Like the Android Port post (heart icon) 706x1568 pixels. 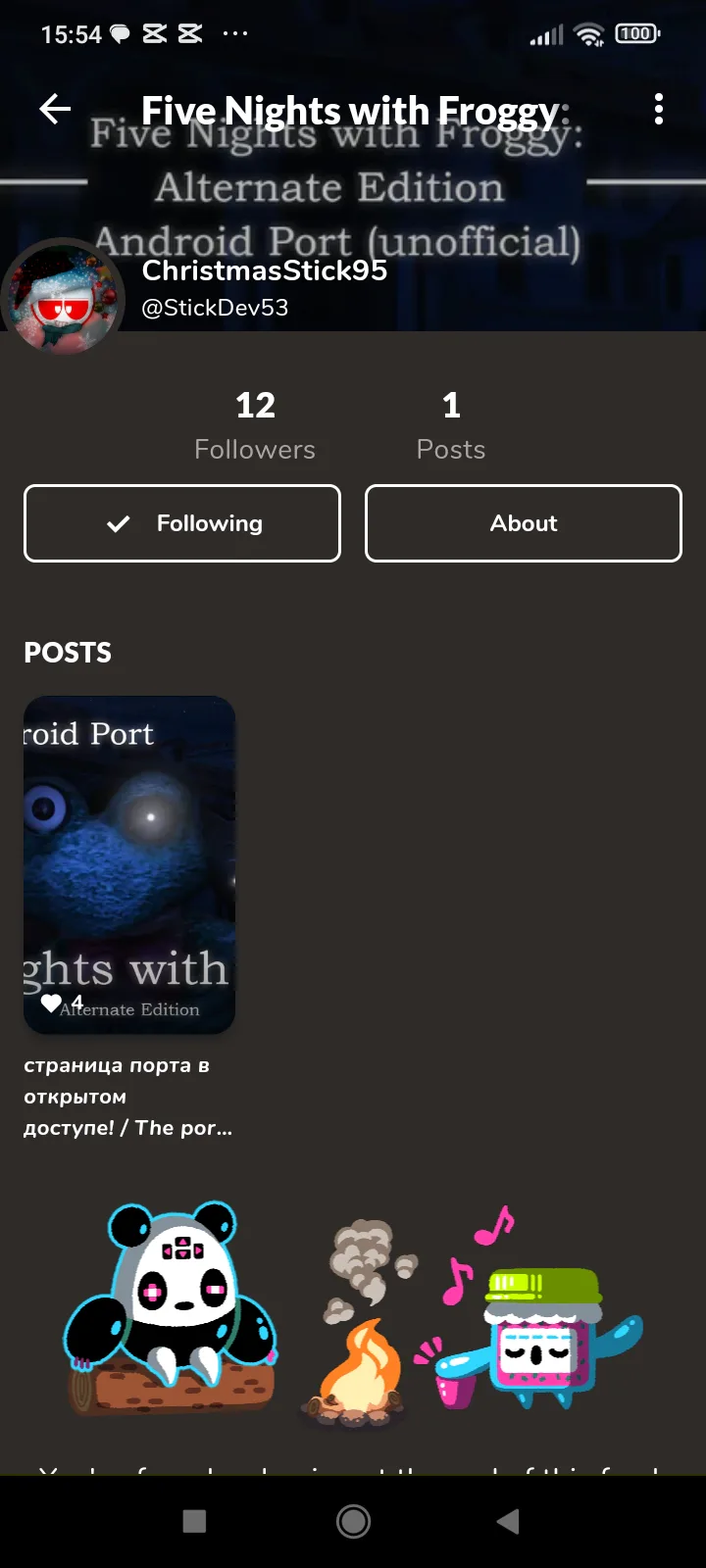click(x=51, y=1004)
